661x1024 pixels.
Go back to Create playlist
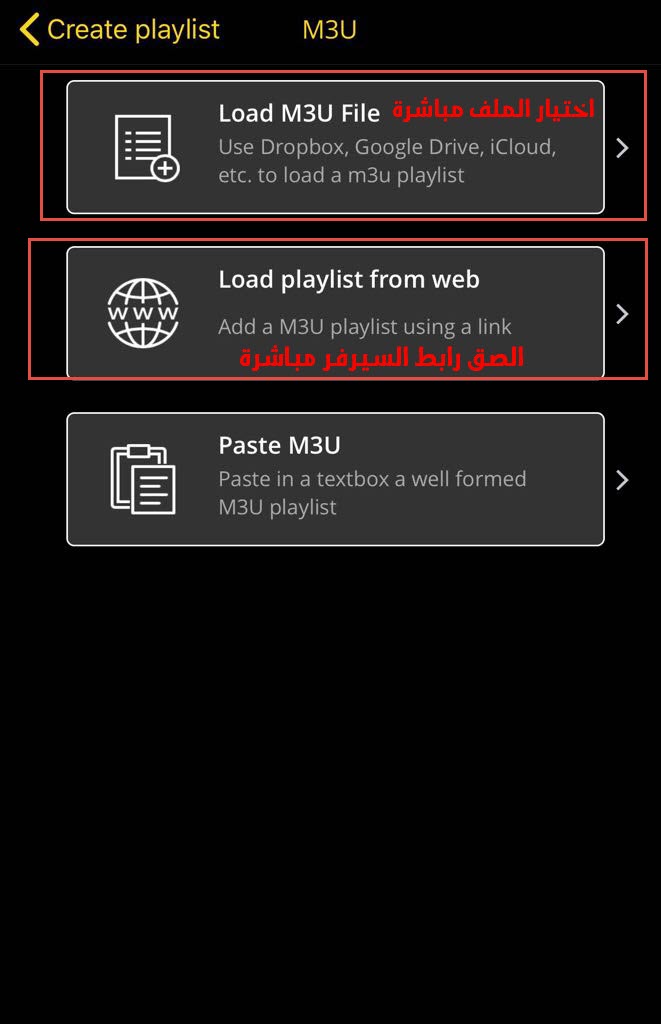pos(120,29)
